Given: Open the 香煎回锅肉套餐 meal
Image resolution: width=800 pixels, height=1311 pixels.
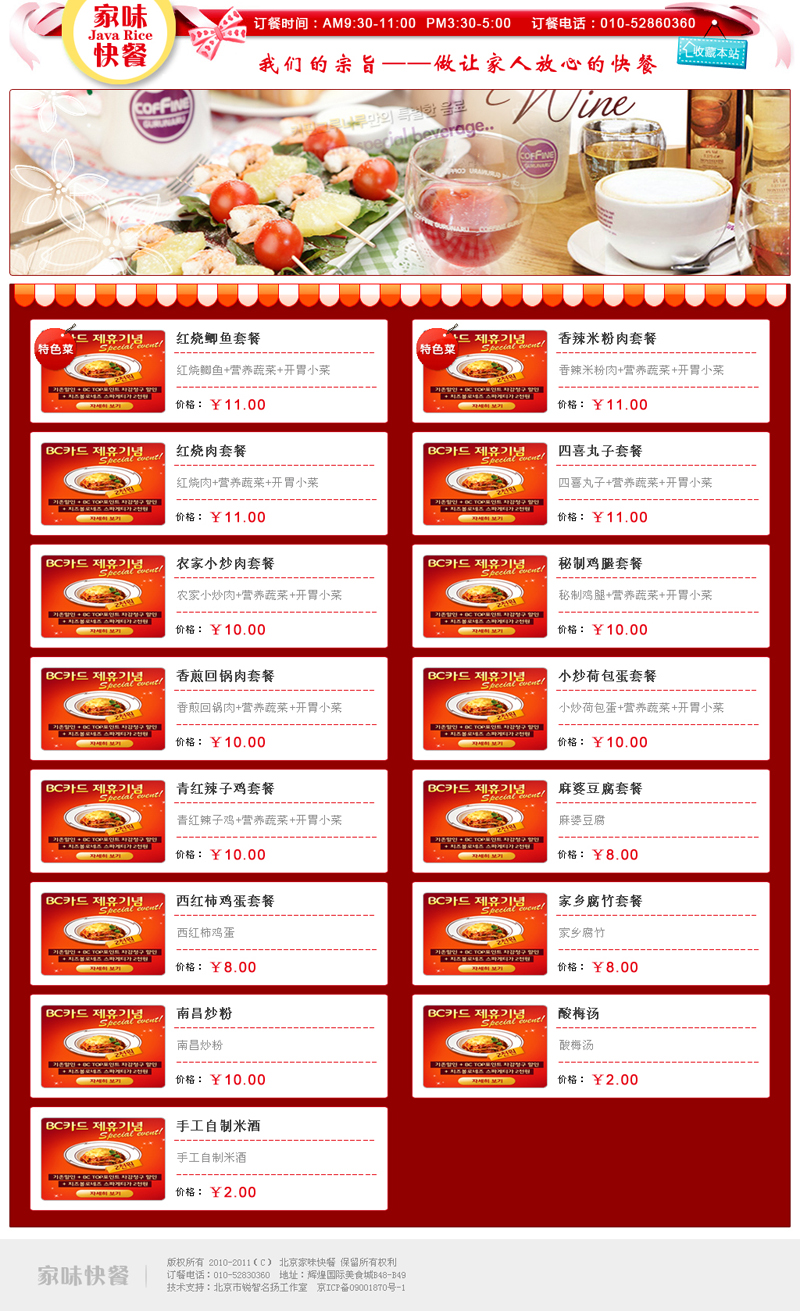Looking at the screenshot, I should pos(209,709).
